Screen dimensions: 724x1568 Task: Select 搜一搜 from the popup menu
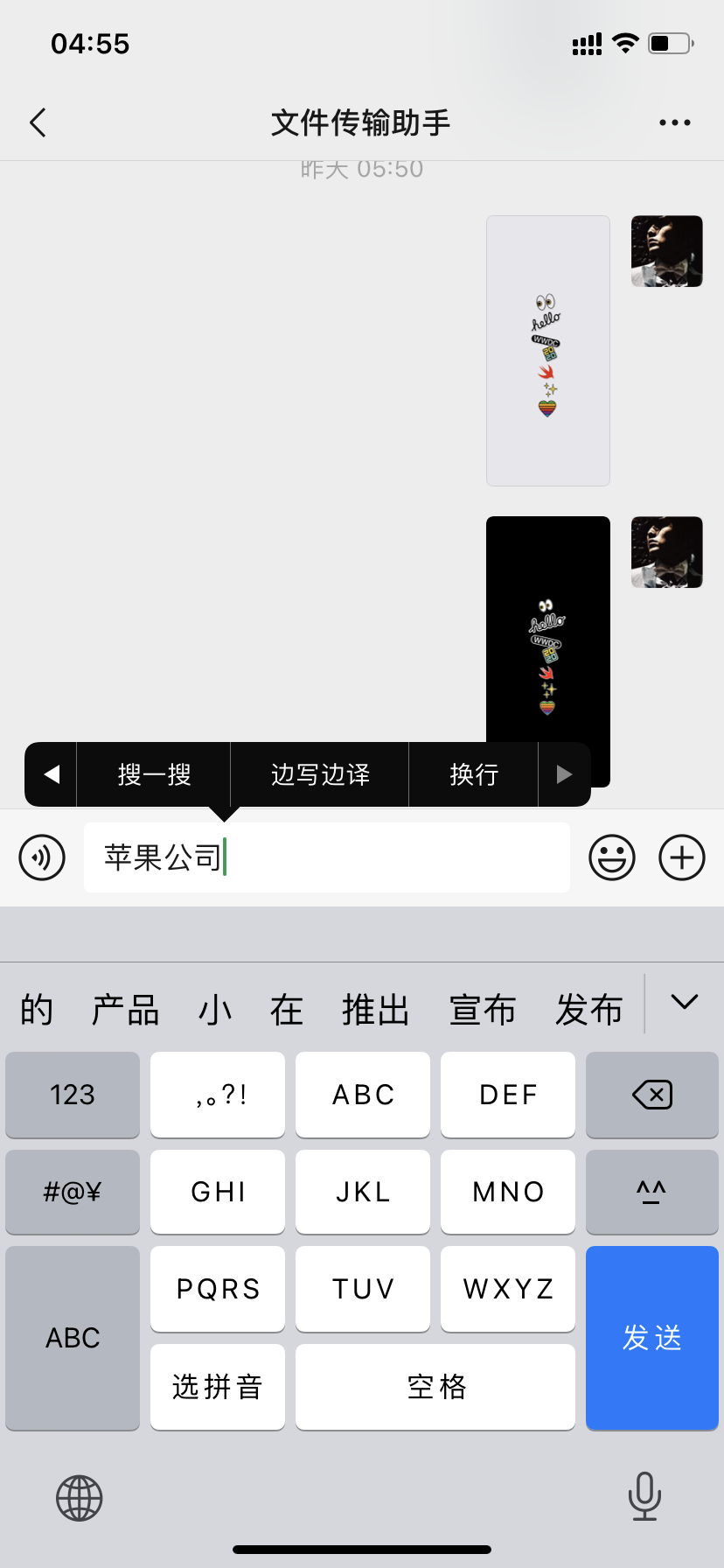coord(154,774)
